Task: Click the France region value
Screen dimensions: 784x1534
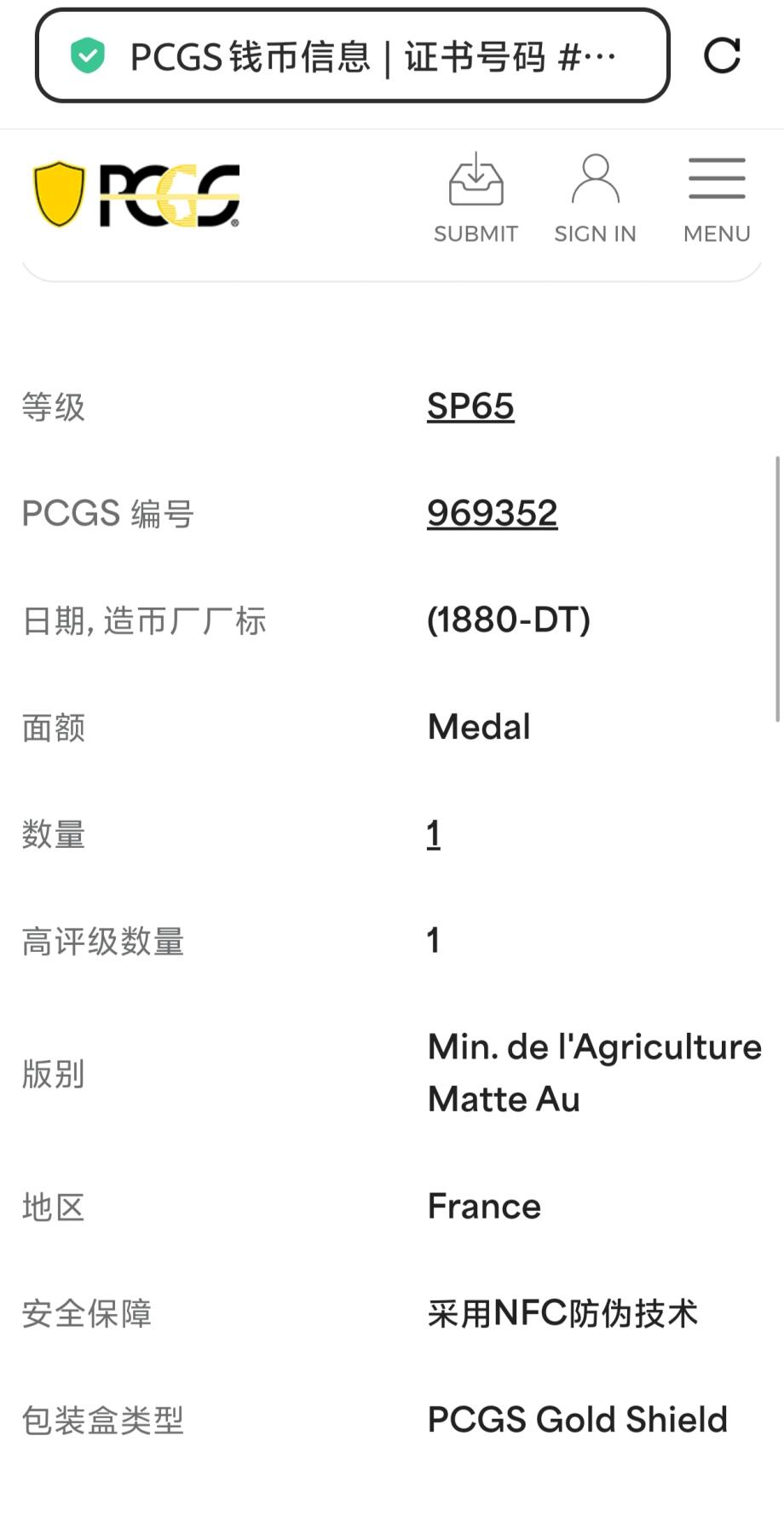Action: coord(483,1206)
